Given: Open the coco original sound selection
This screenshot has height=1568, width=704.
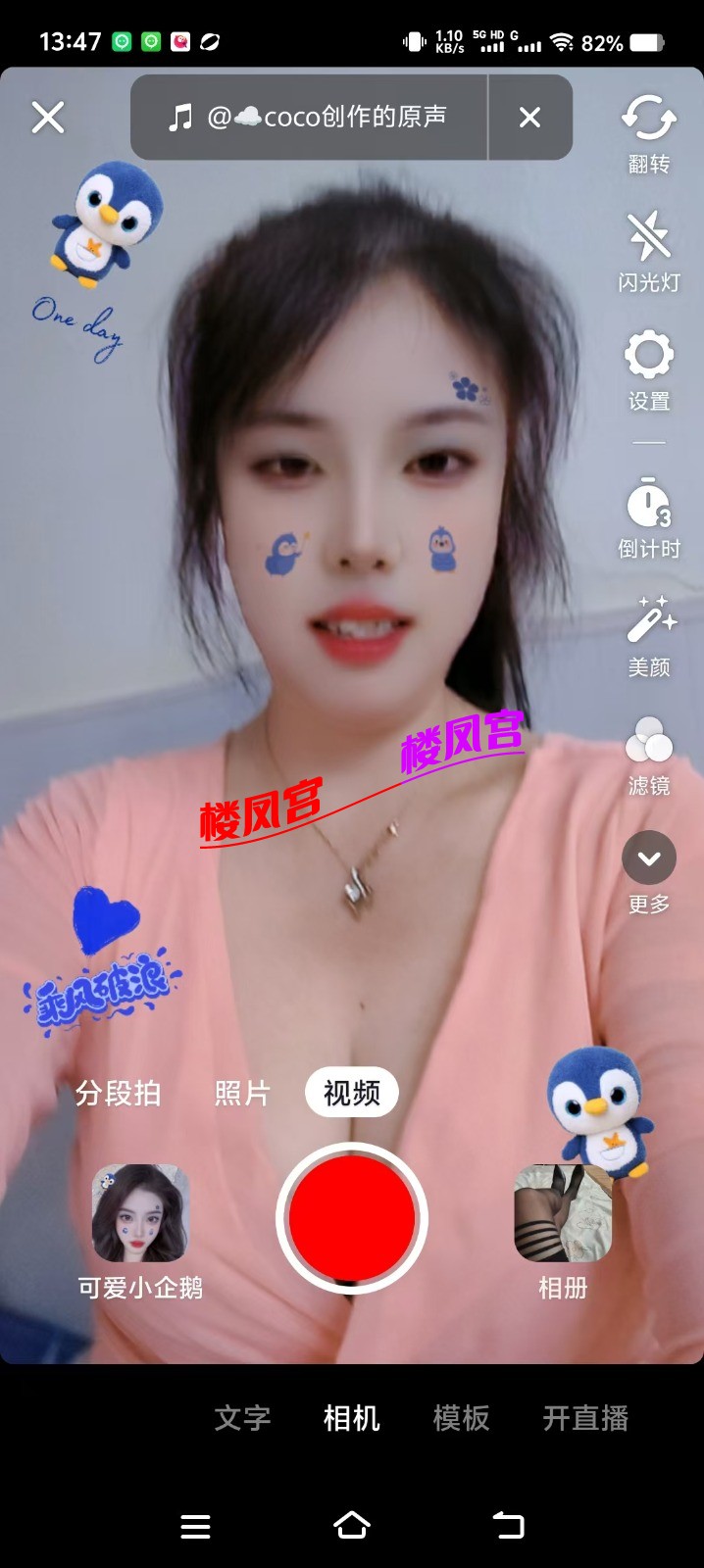Looking at the screenshot, I should coord(309,118).
